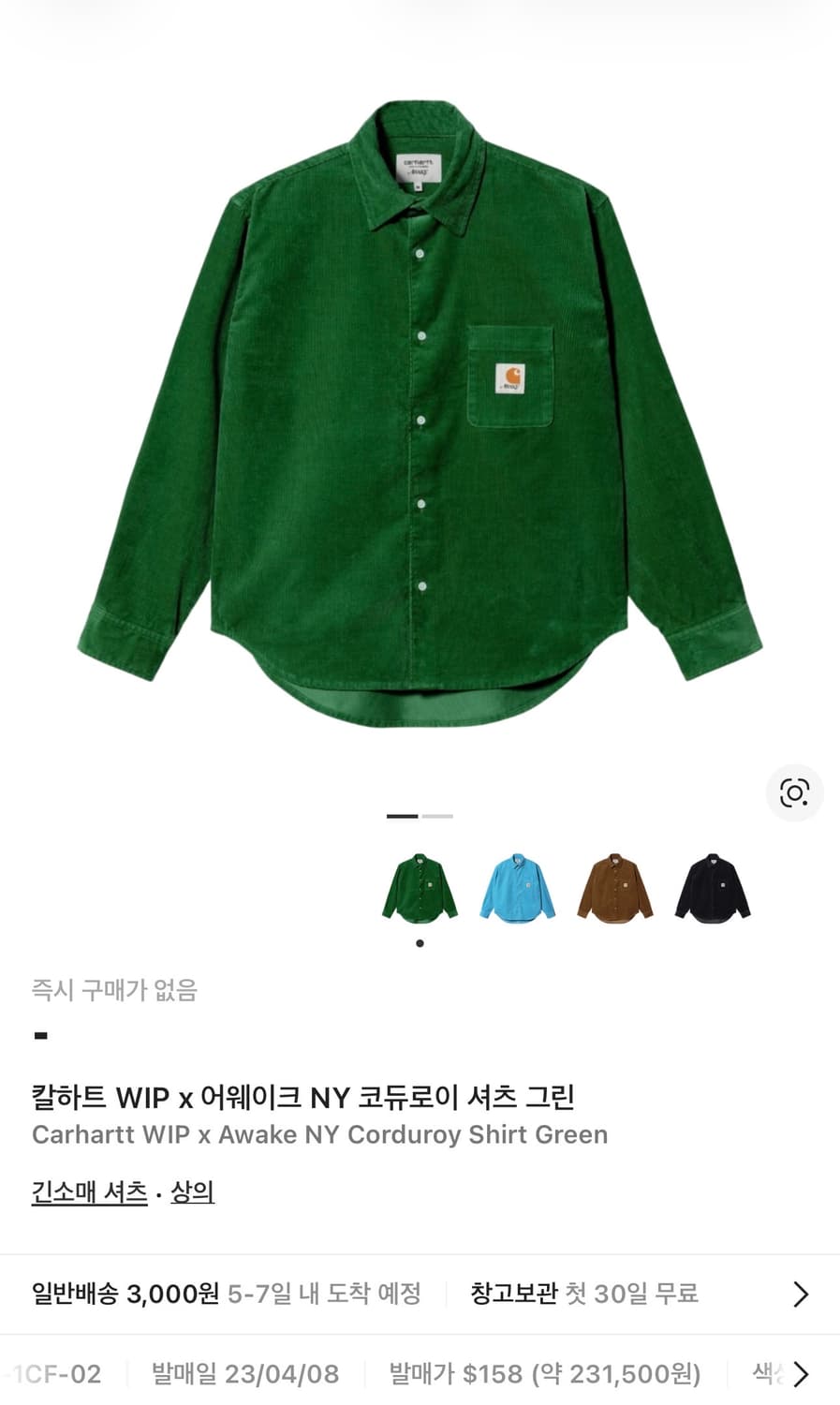The image size is (840, 1405).
Task: Click the active first image indicator bar
Action: click(401, 816)
